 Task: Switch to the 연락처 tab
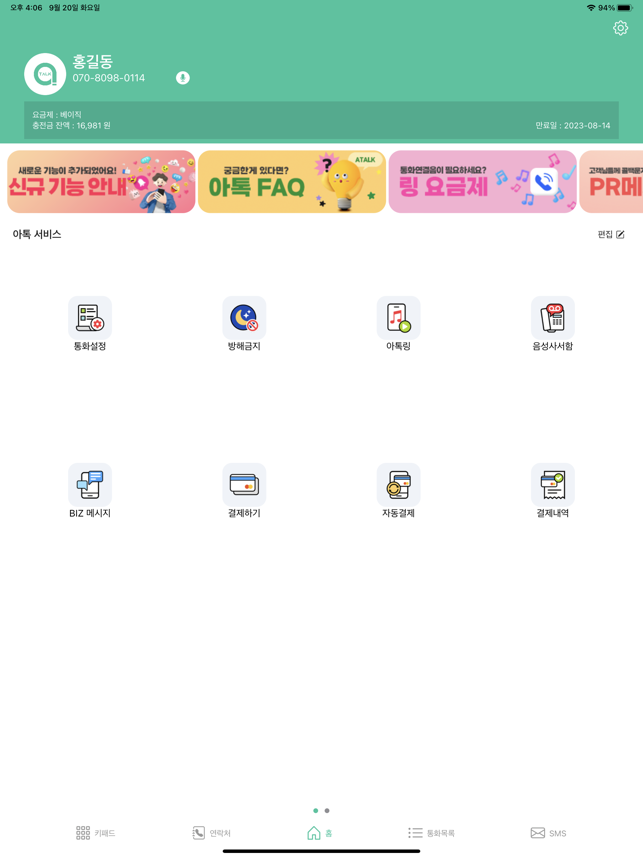pyautogui.click(x=212, y=833)
